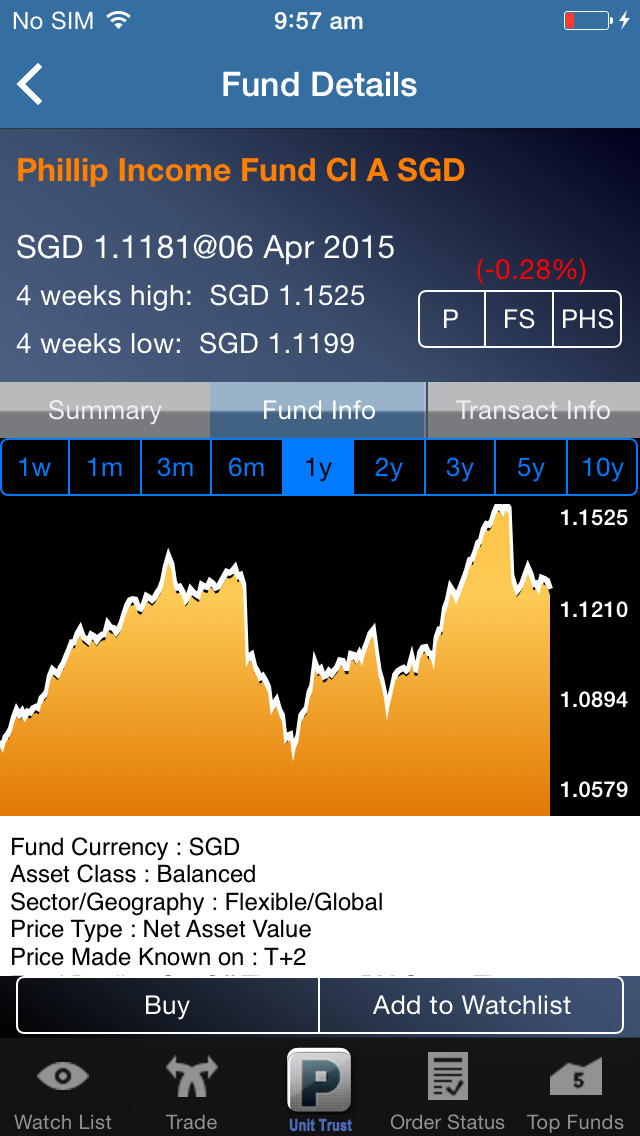
Task: Open the P document button
Action: tap(452, 319)
